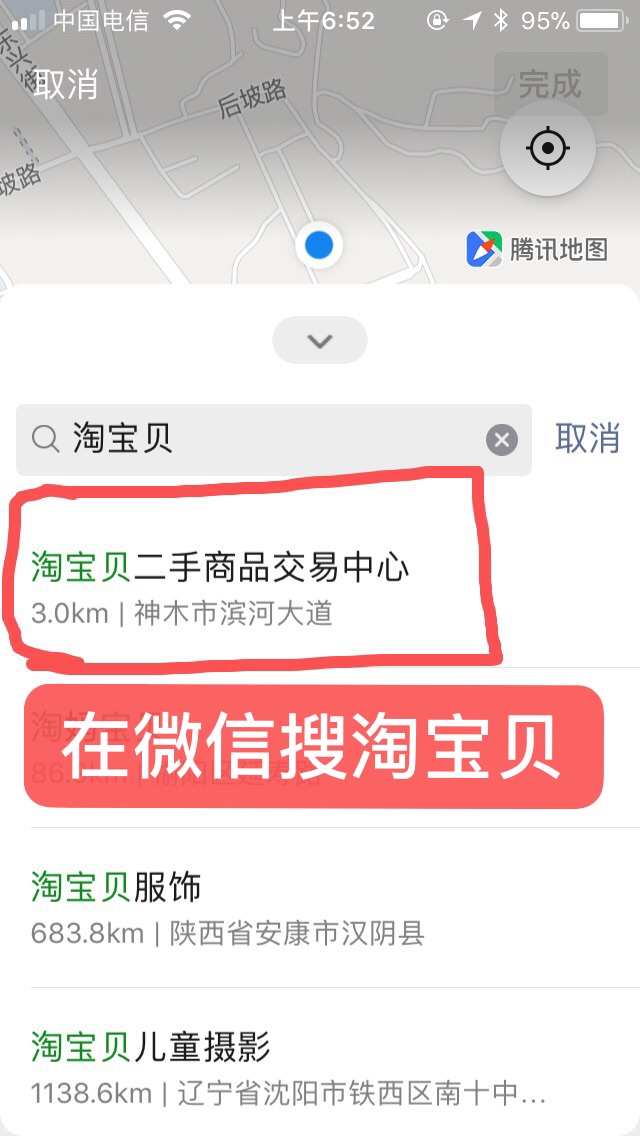Recenter map to current location
This screenshot has width=640, height=1136.
click(547, 150)
